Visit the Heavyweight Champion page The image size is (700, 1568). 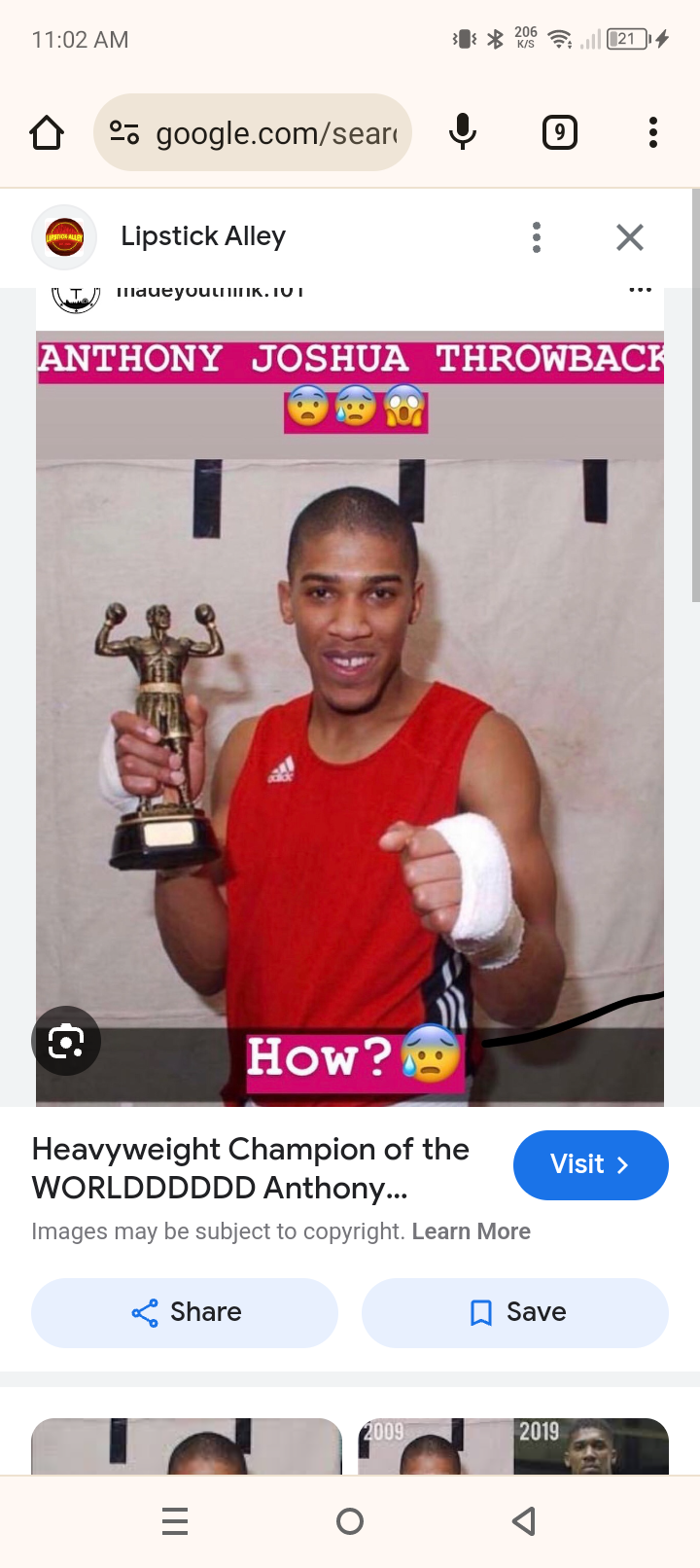590,1164
